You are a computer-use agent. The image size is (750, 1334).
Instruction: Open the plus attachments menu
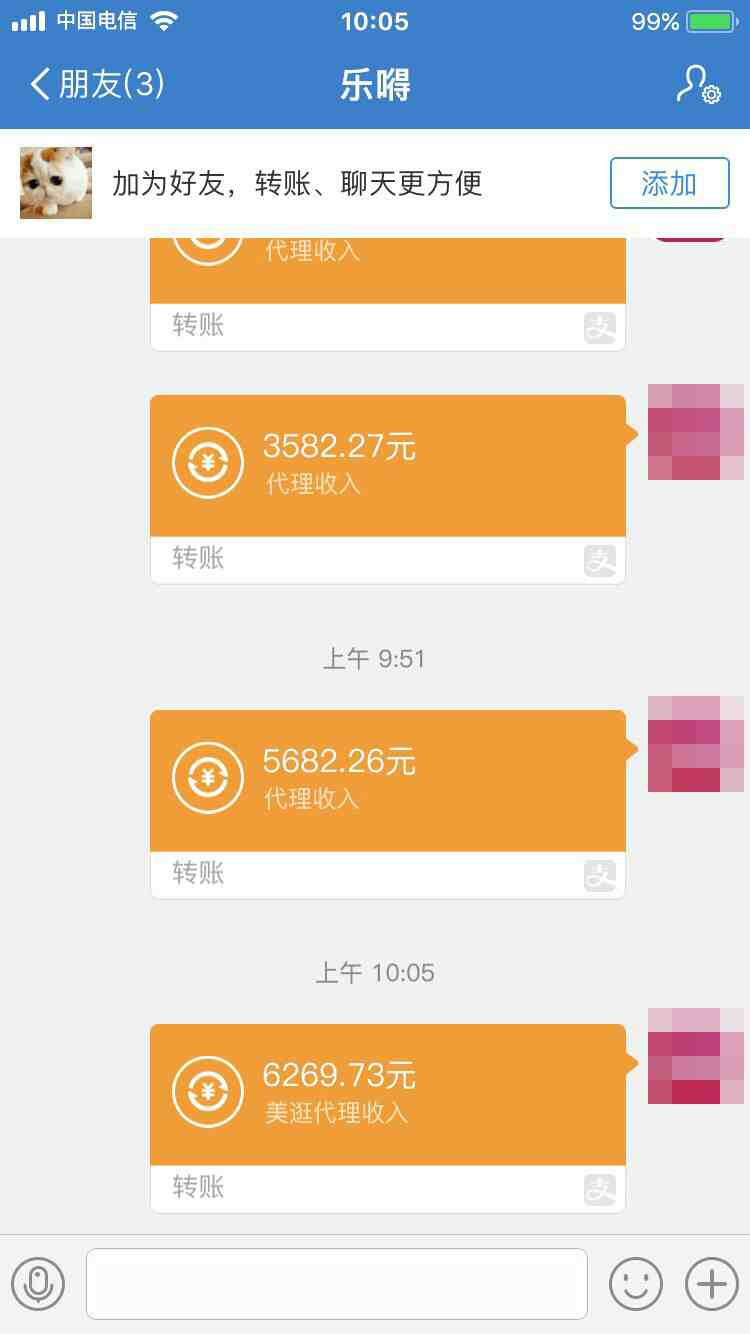point(711,1283)
